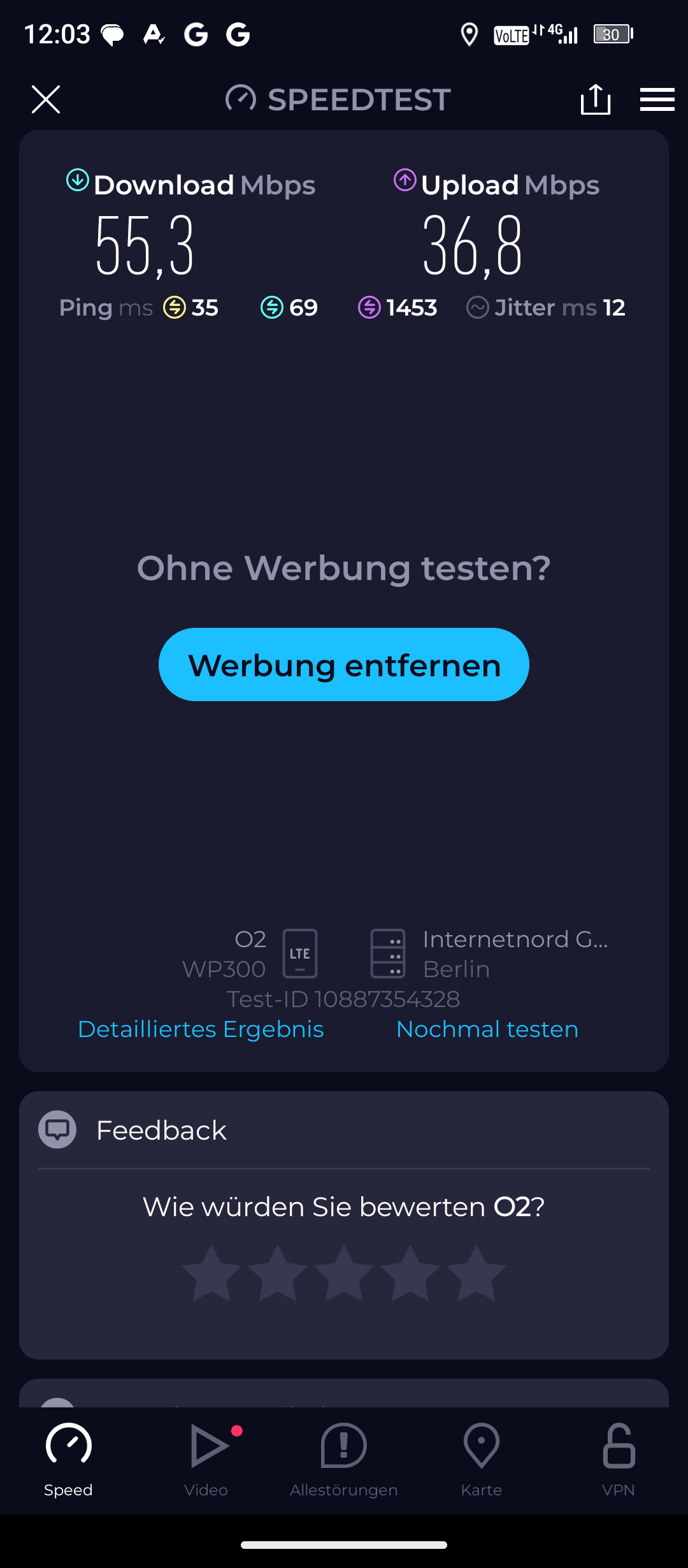Screen dimensions: 688x1568
Task: Rate O2 with one star
Action: pyautogui.click(x=211, y=1273)
